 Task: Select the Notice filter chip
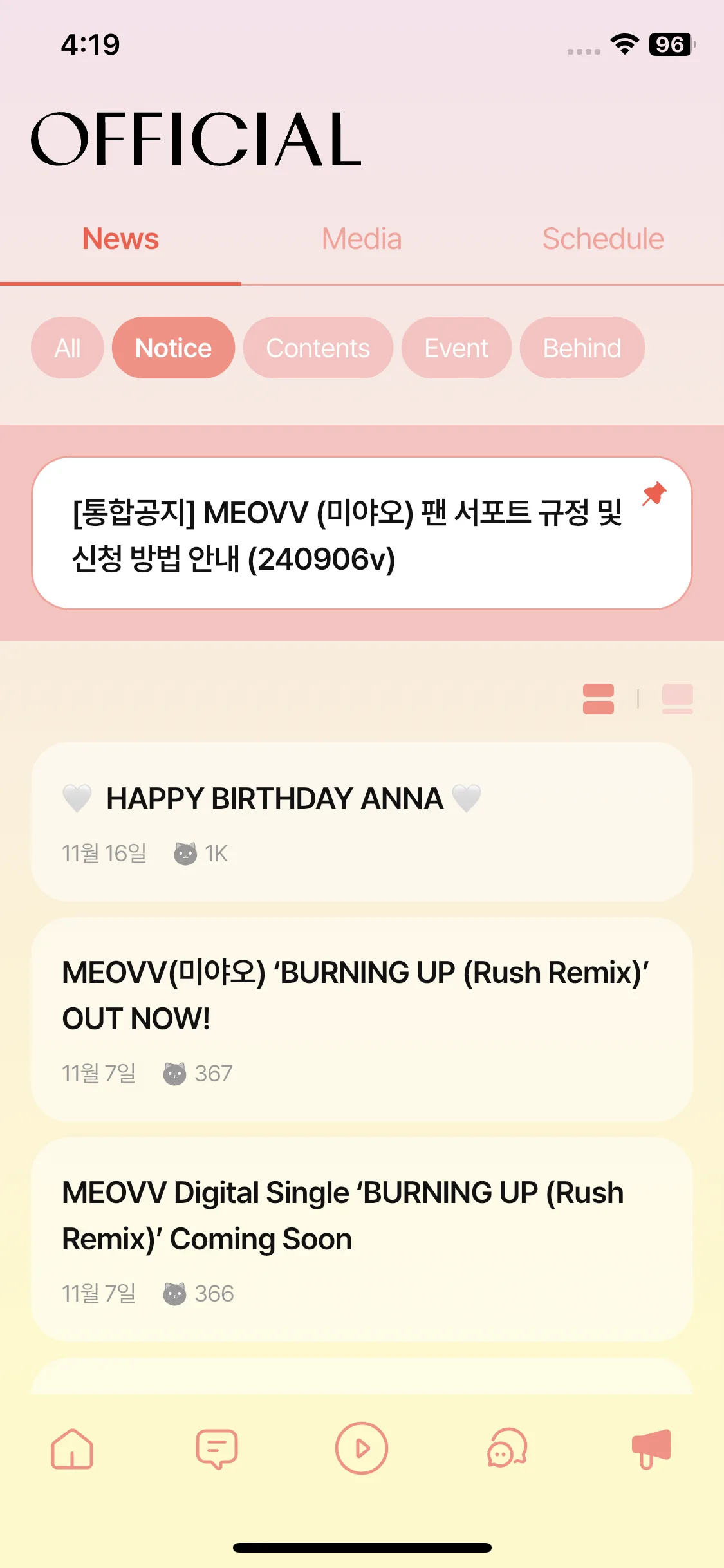(173, 348)
